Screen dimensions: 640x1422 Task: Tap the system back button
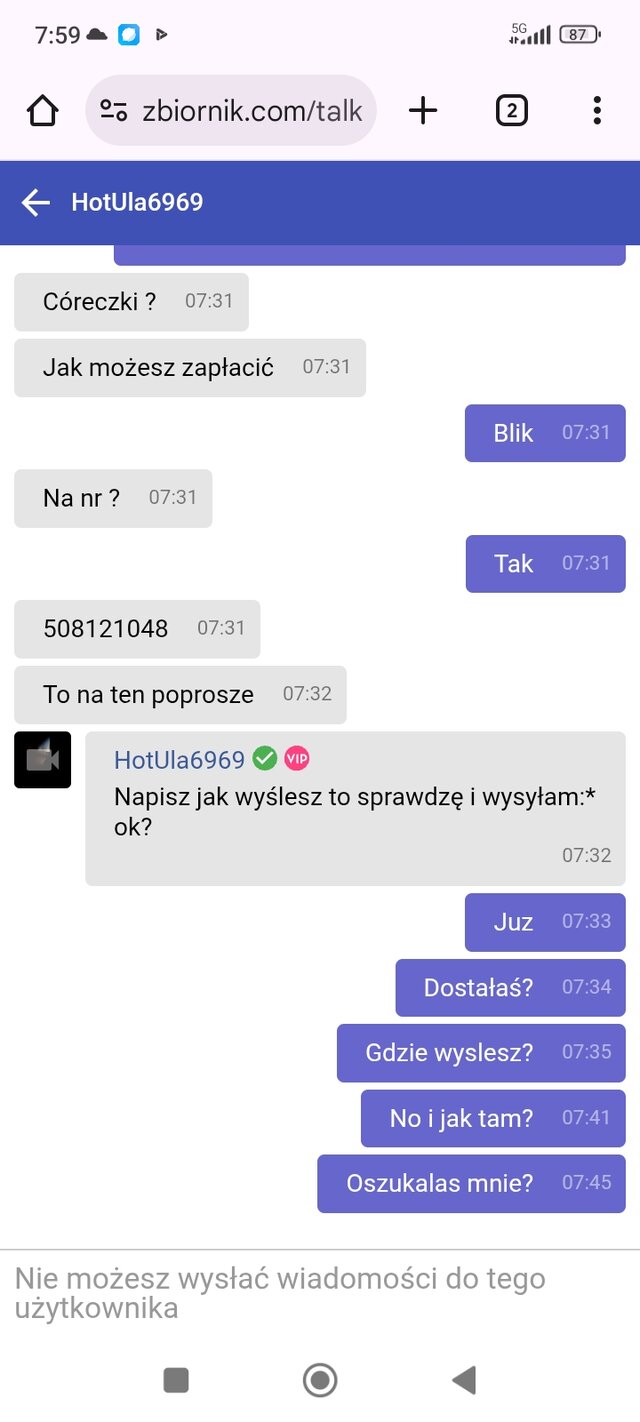463,1381
